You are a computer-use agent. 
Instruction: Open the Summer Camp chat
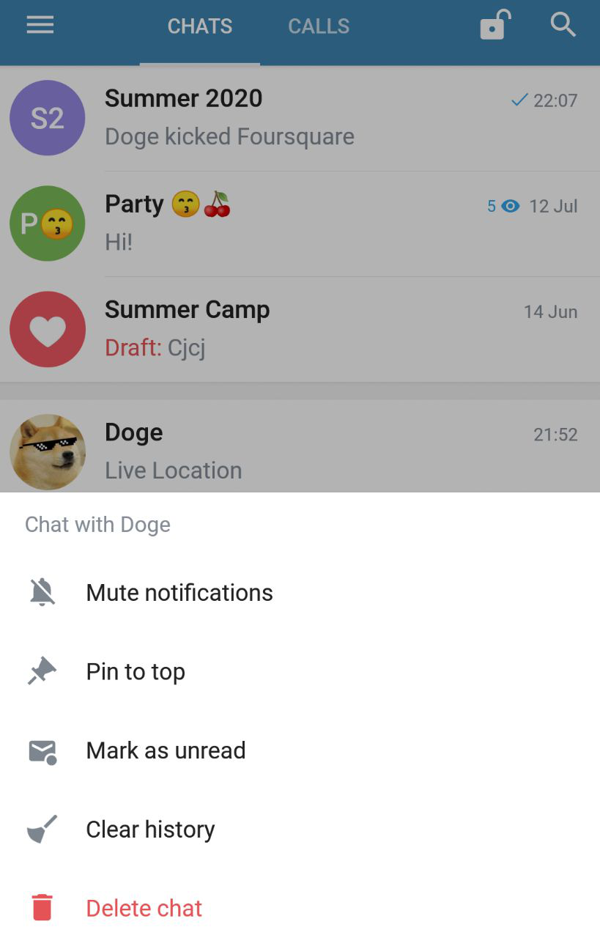pos(300,329)
